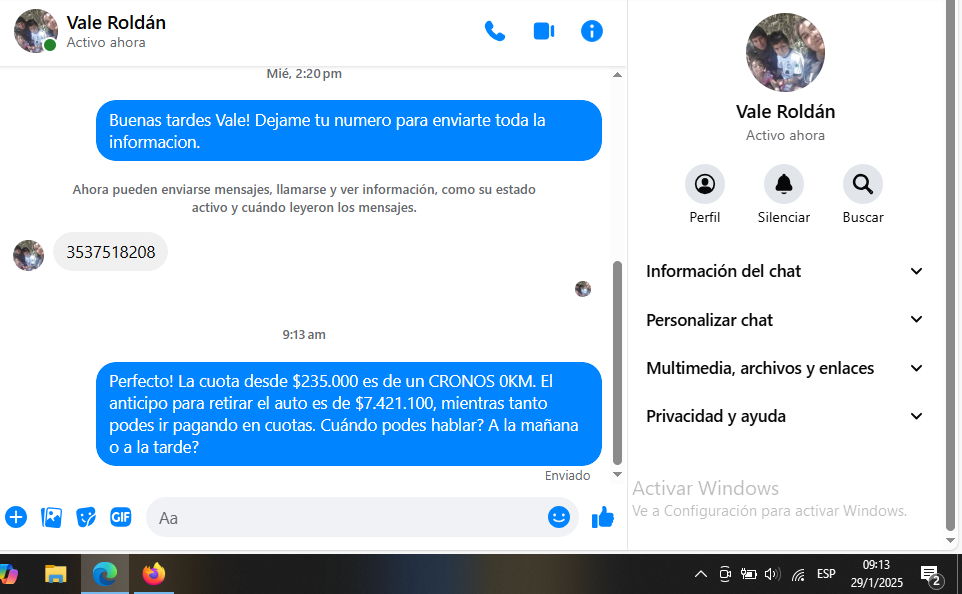The height and width of the screenshot is (594, 962).
Task: Open the emoji picker in message box
Action: pyautogui.click(x=559, y=517)
